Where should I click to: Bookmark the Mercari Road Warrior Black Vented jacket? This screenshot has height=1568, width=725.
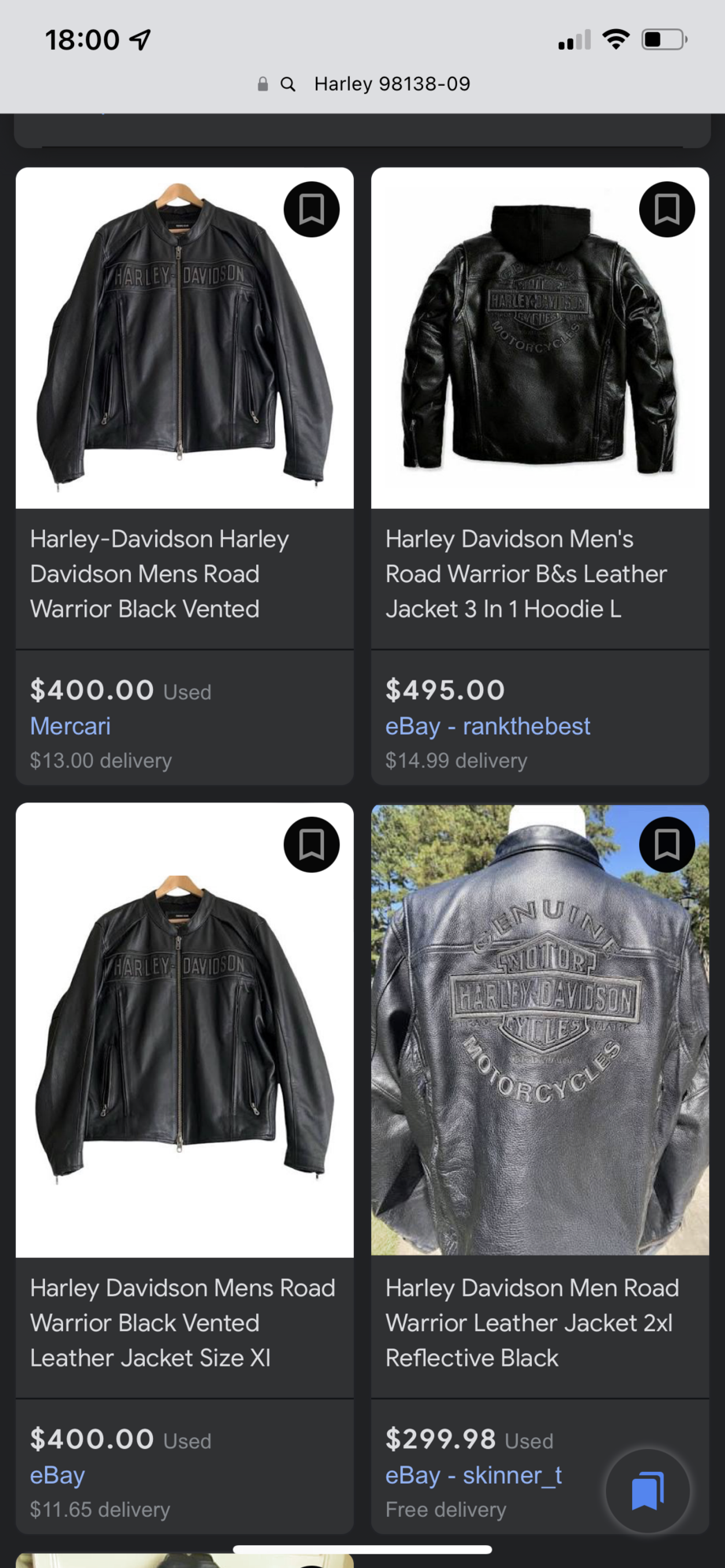[x=311, y=209]
